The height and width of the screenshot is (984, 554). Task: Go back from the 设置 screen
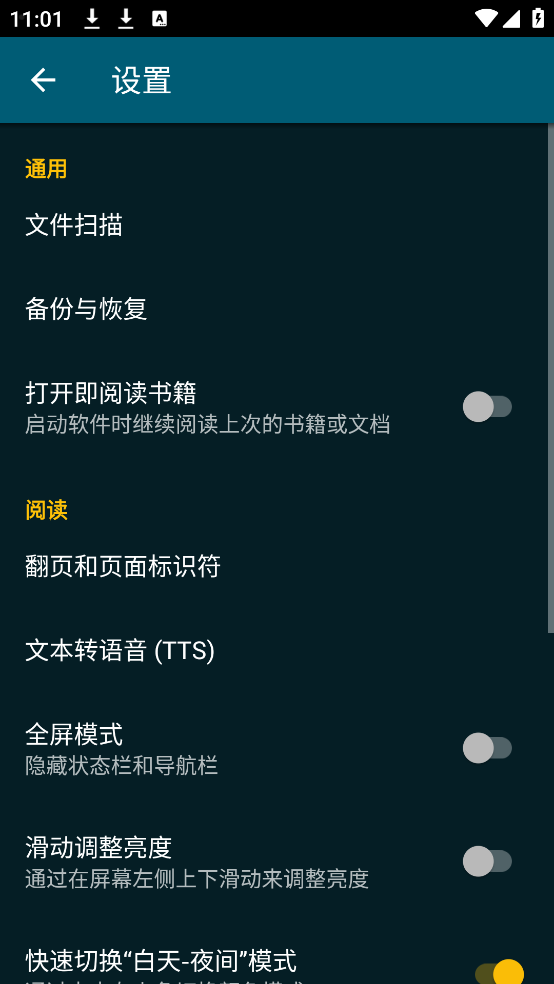click(x=43, y=80)
